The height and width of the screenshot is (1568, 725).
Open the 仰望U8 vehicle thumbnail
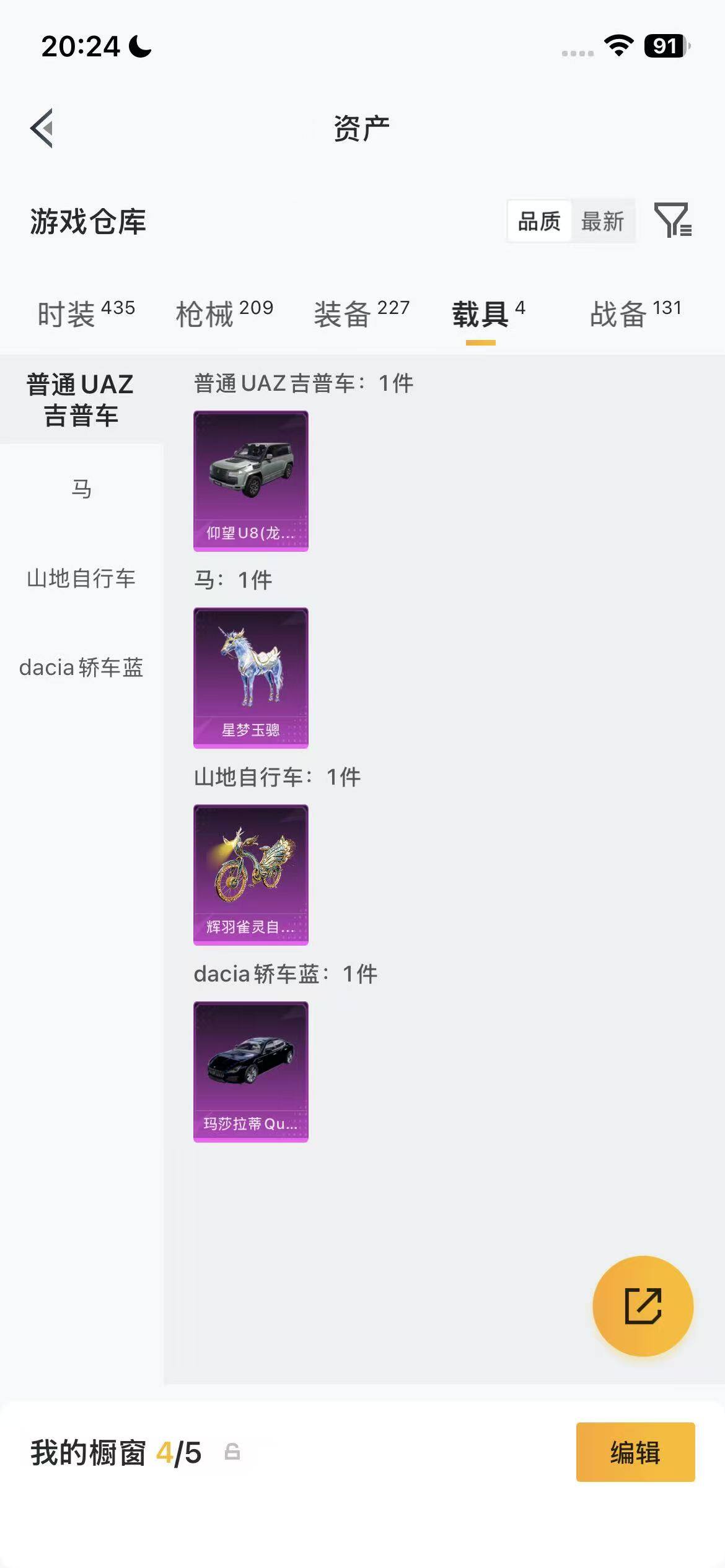point(250,480)
